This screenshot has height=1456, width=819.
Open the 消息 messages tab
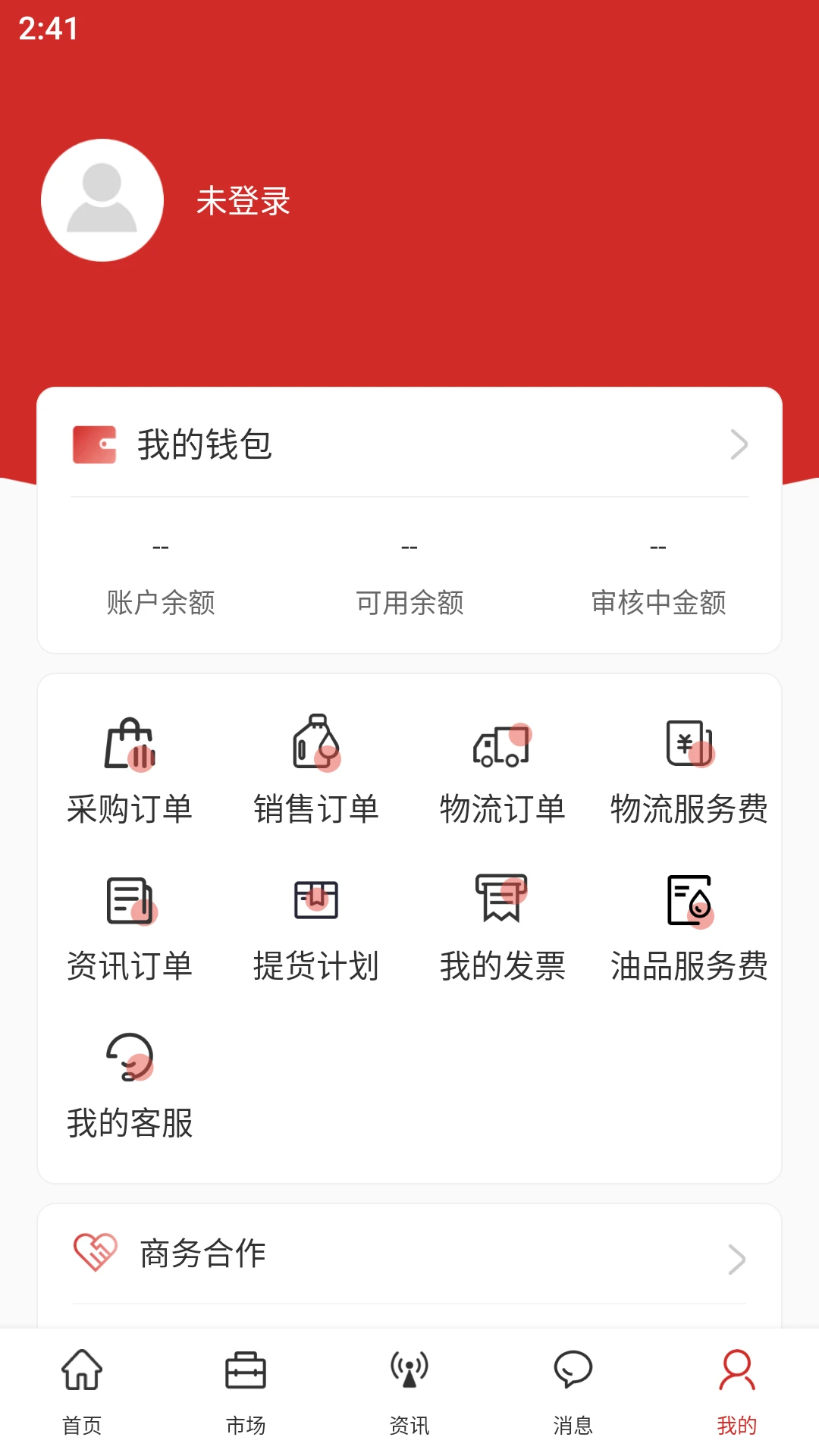pyautogui.click(x=573, y=1395)
